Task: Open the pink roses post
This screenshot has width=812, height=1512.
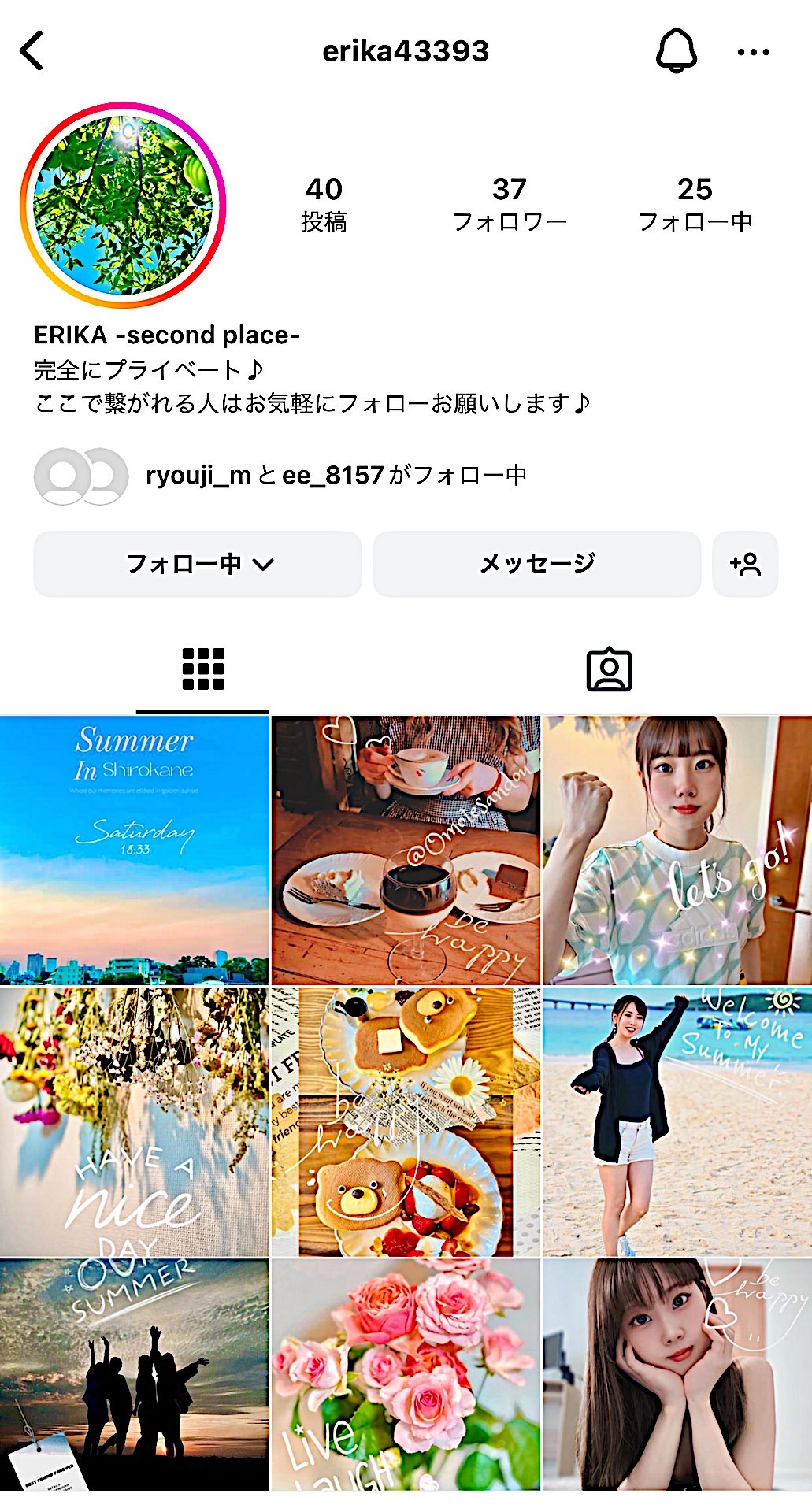Action: [x=406, y=1374]
